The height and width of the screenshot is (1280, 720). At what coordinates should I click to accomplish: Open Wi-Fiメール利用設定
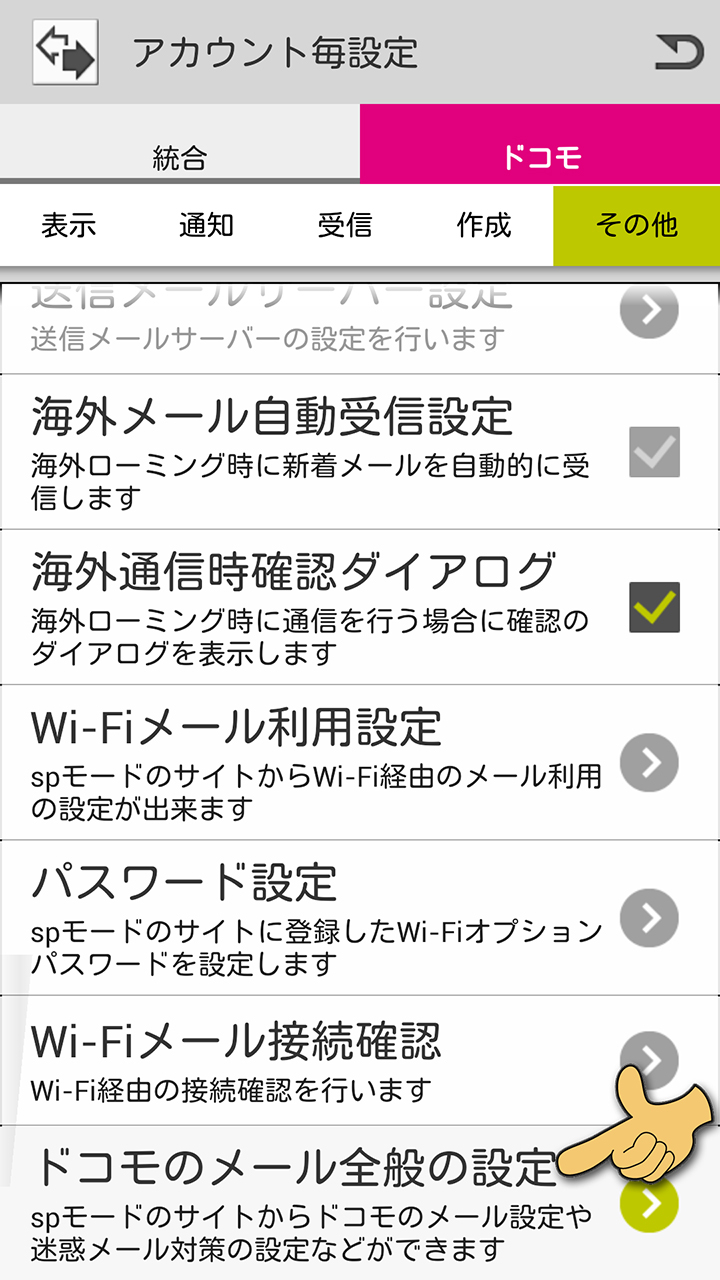(360, 762)
